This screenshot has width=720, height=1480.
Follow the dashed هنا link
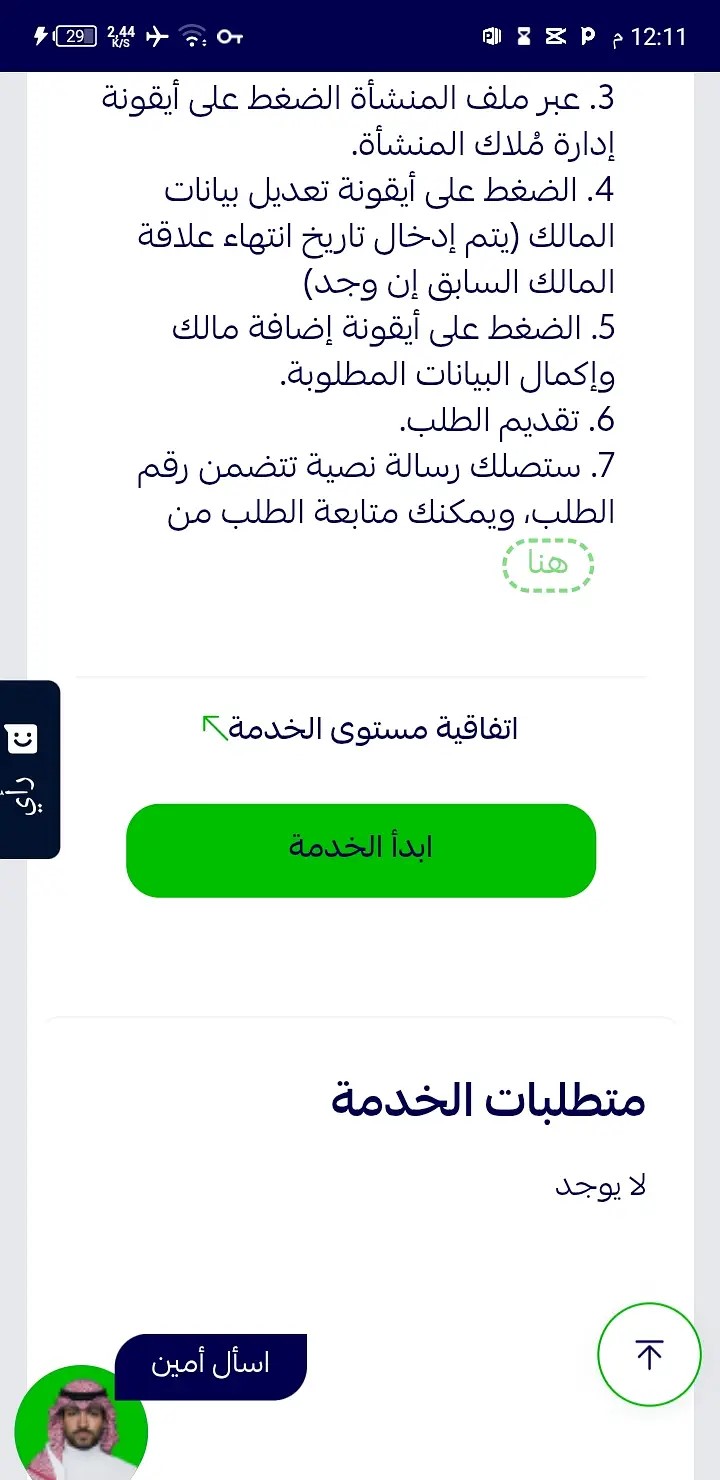tap(547, 564)
